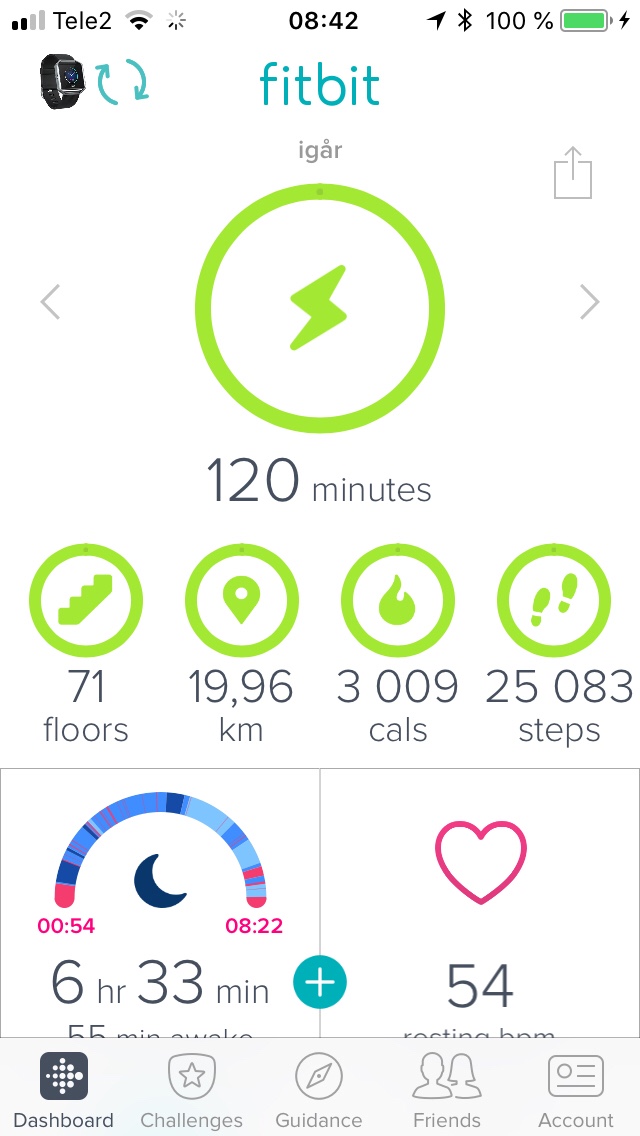Open the Fitbit device tracker icon
Viewport: 640px width, 1136px height.
click(x=63, y=81)
